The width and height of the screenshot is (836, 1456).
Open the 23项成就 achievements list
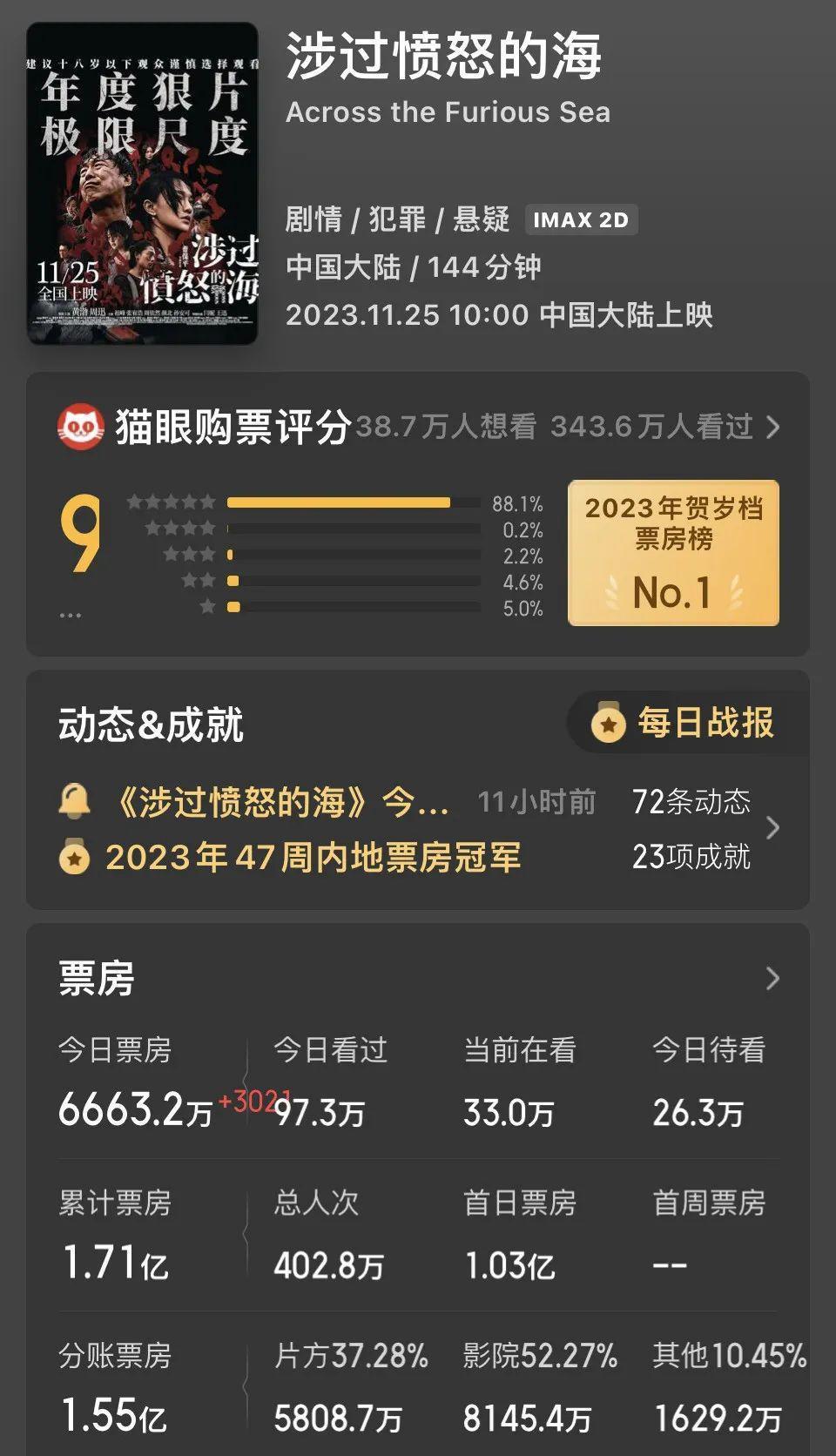[692, 857]
